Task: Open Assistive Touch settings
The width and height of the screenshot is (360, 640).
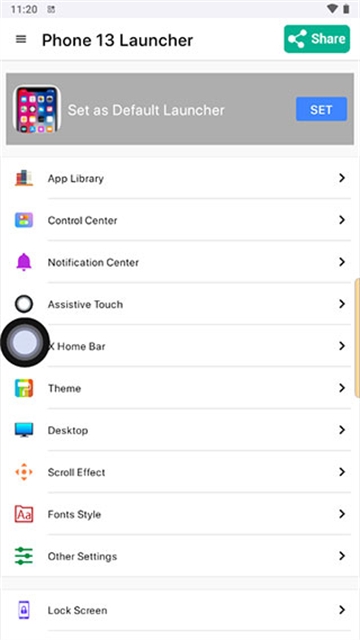Action: [x=180, y=304]
